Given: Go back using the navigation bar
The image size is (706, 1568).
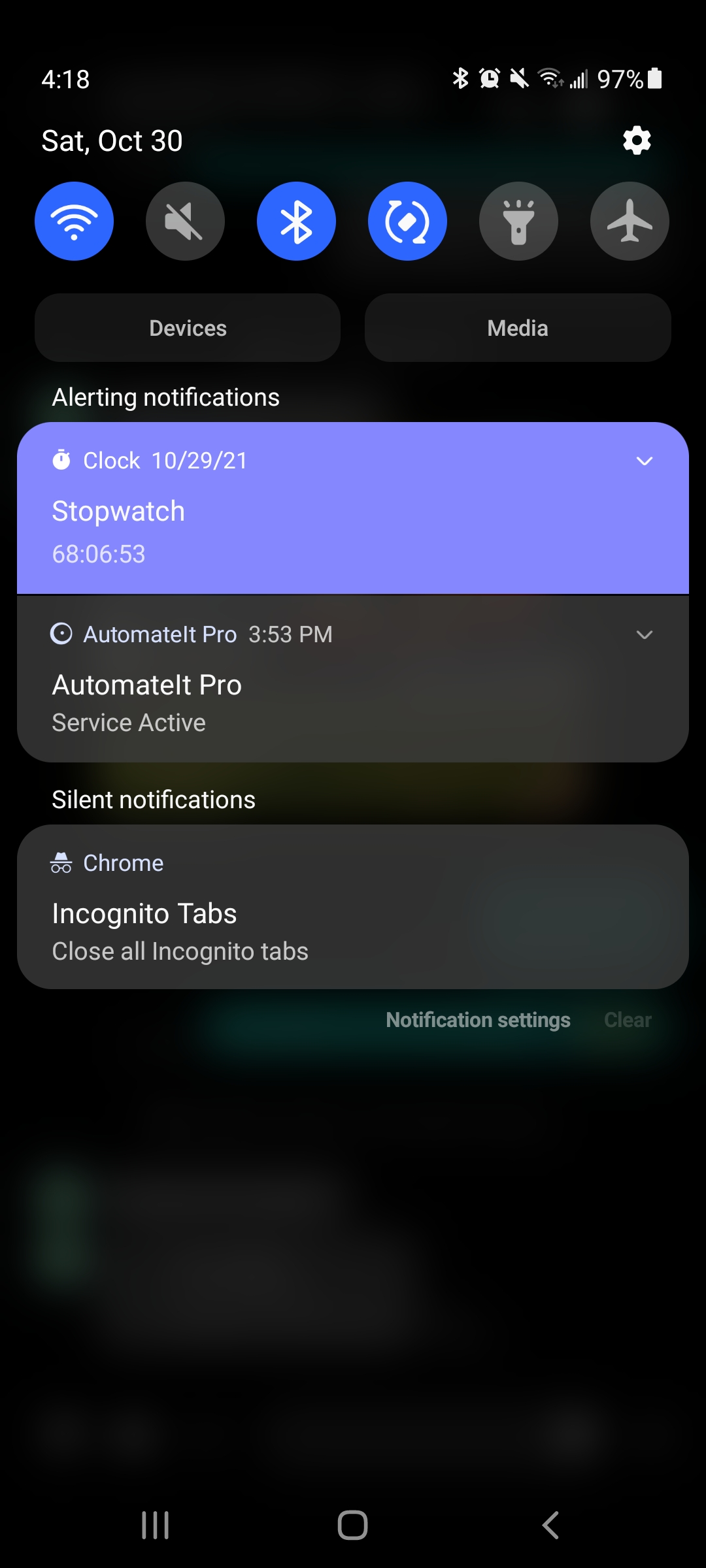Looking at the screenshot, I should click(x=550, y=1526).
